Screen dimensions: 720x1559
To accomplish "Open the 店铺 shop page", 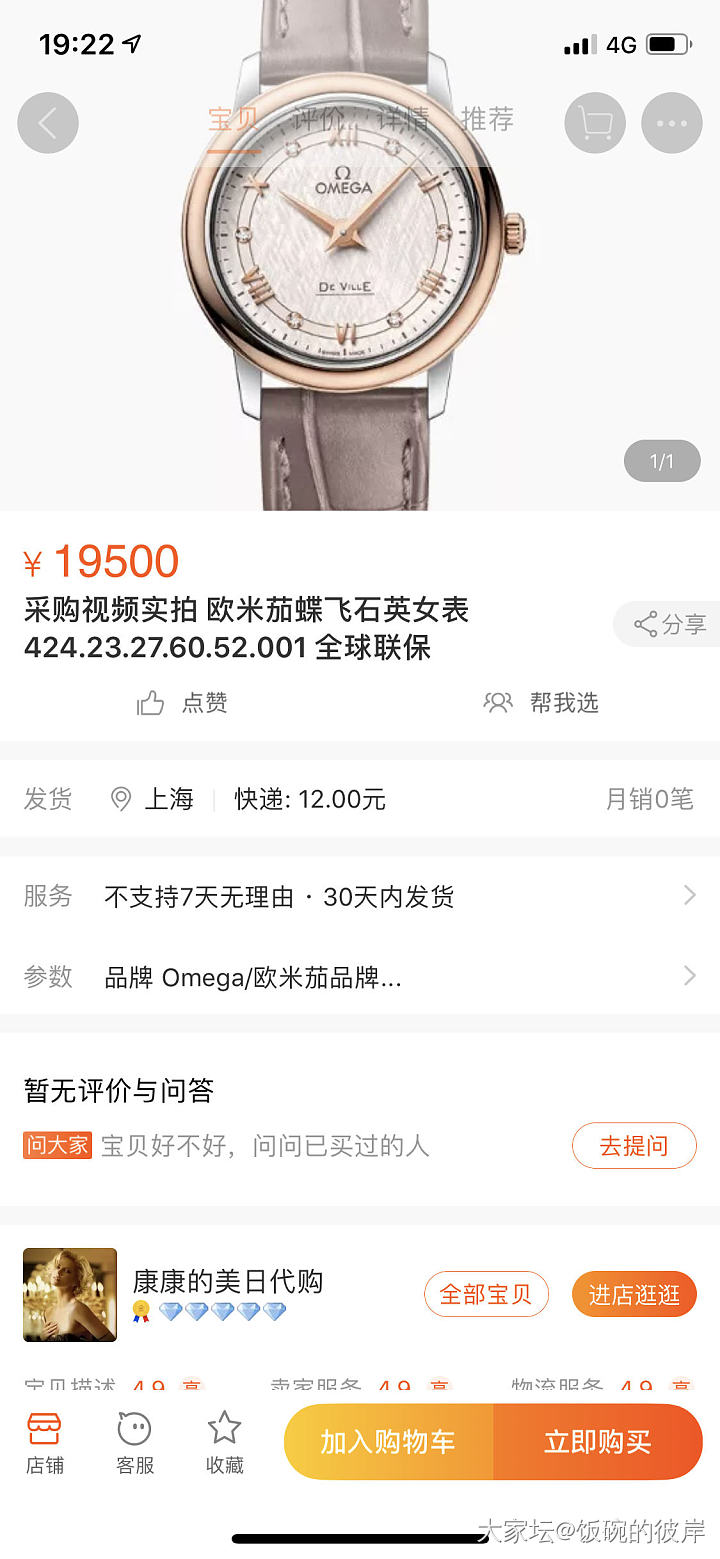I will [45, 1442].
